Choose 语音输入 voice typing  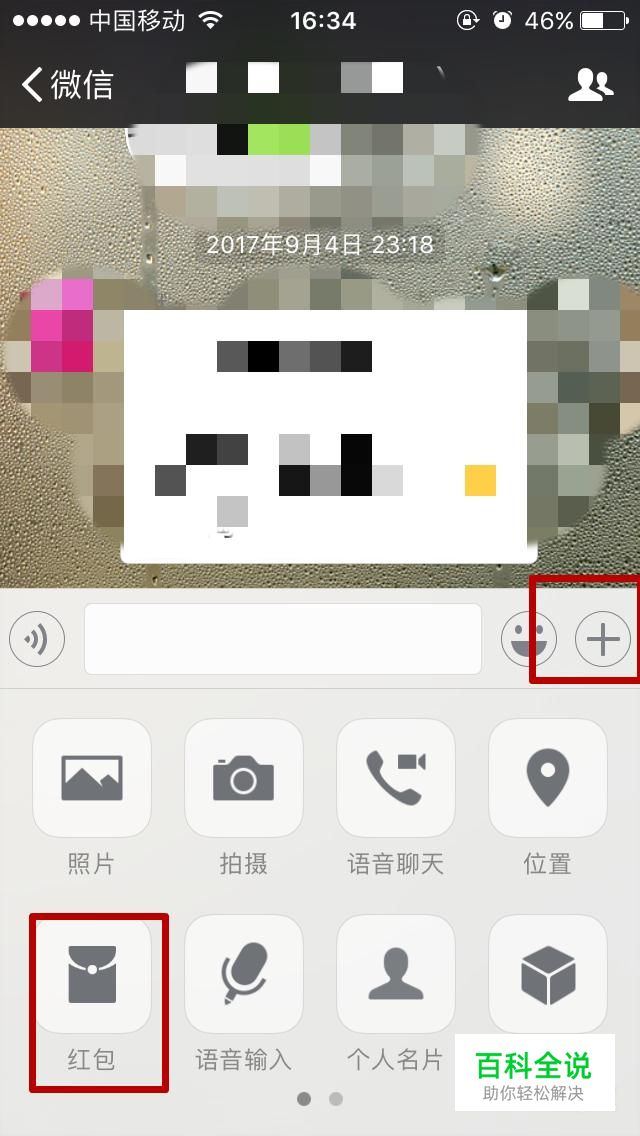(243, 975)
